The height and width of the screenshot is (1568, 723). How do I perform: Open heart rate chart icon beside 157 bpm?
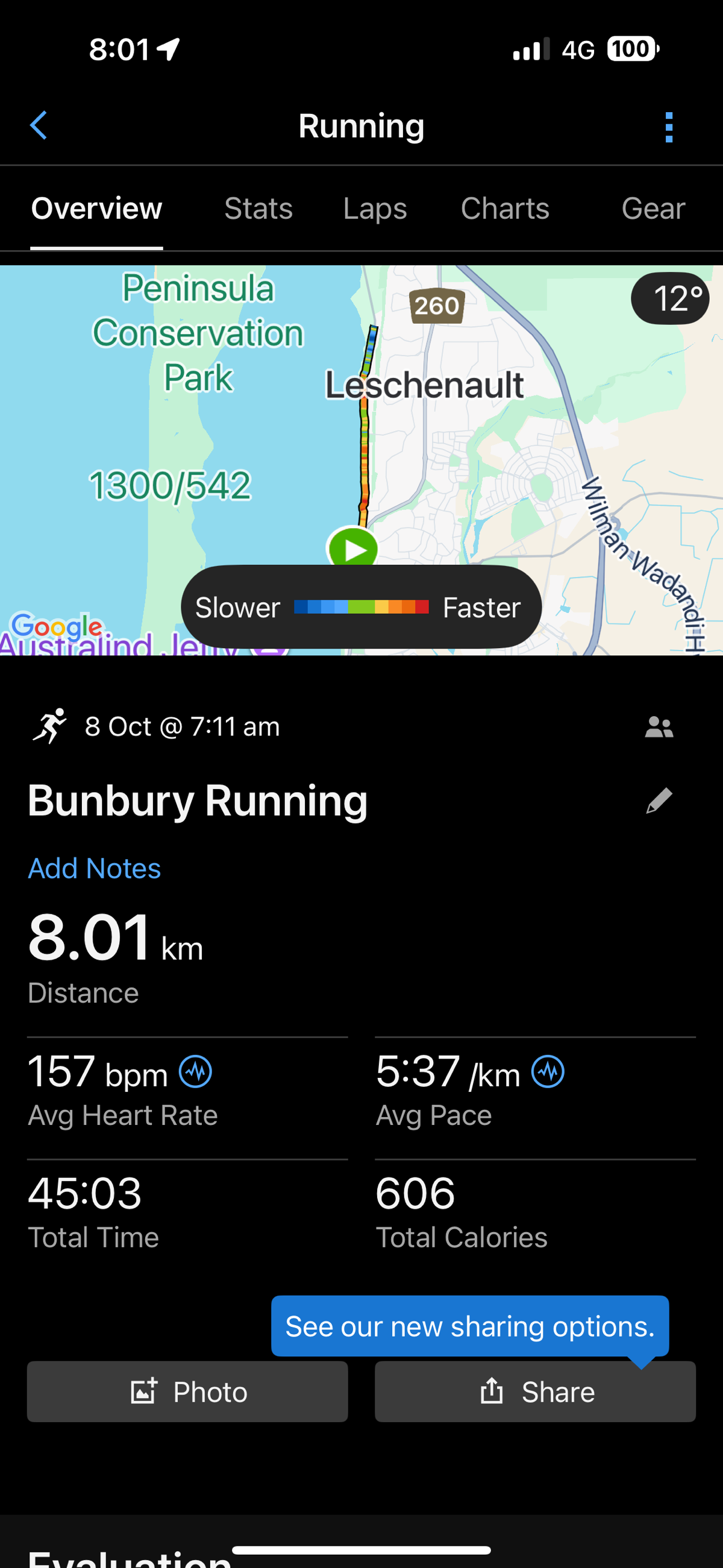click(195, 1071)
